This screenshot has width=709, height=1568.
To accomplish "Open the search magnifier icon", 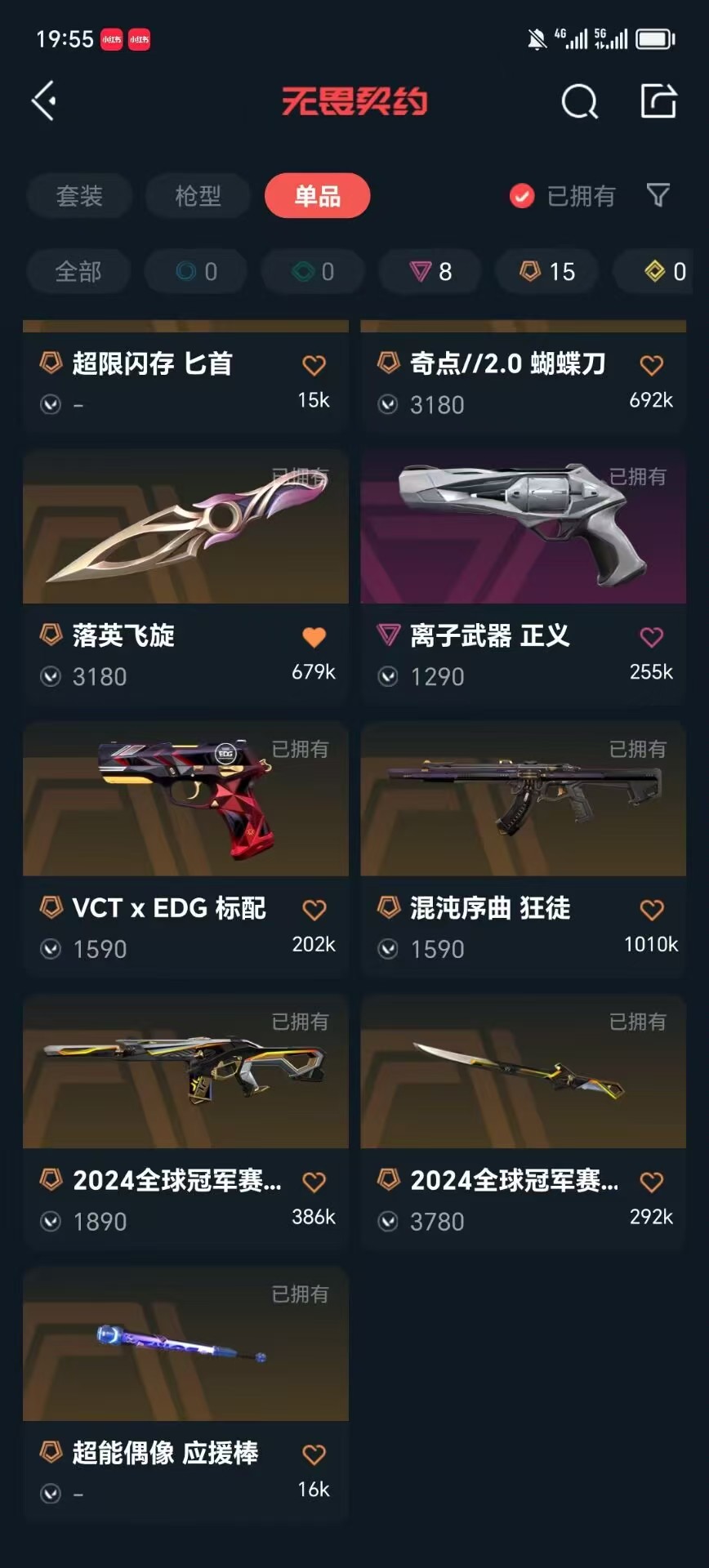I will pos(579,102).
